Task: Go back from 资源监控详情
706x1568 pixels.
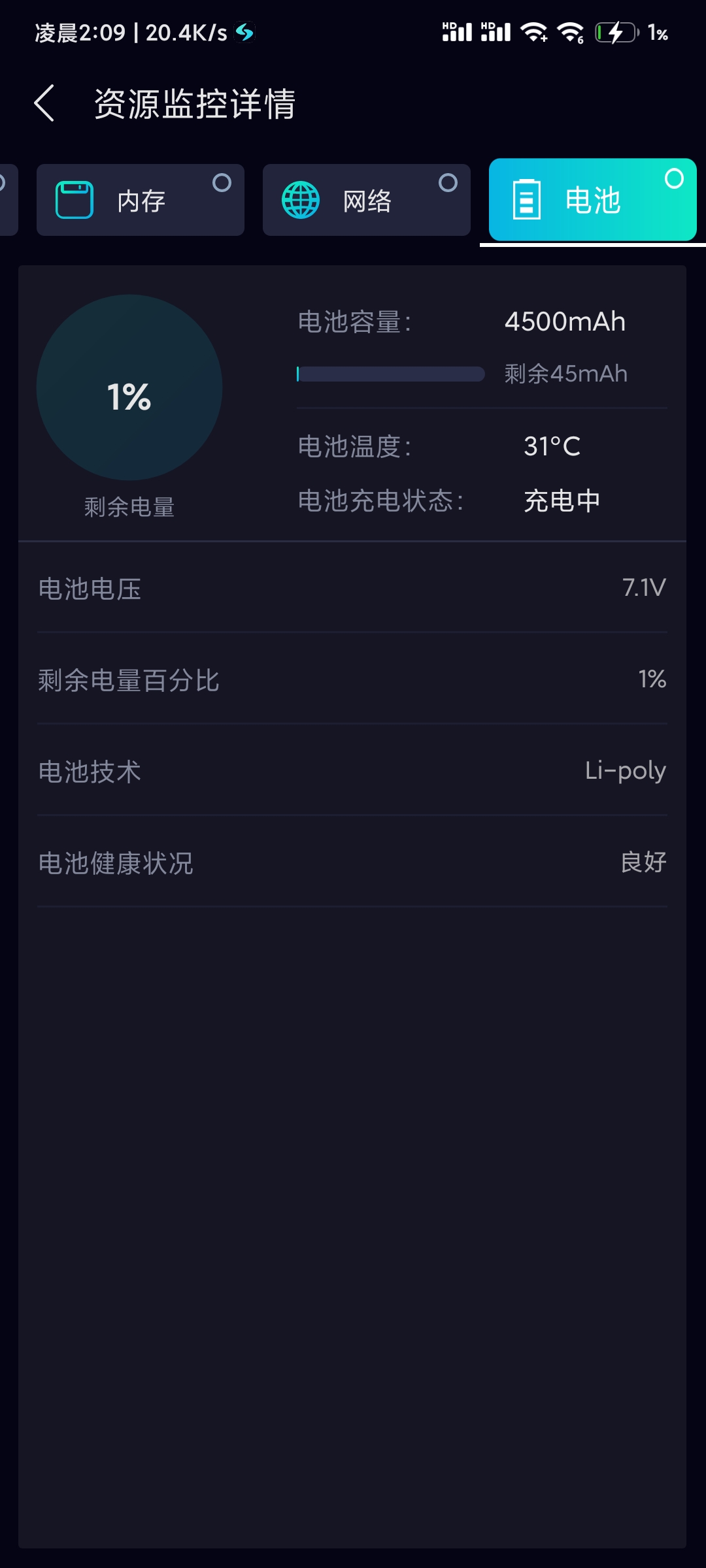Action: [44, 103]
